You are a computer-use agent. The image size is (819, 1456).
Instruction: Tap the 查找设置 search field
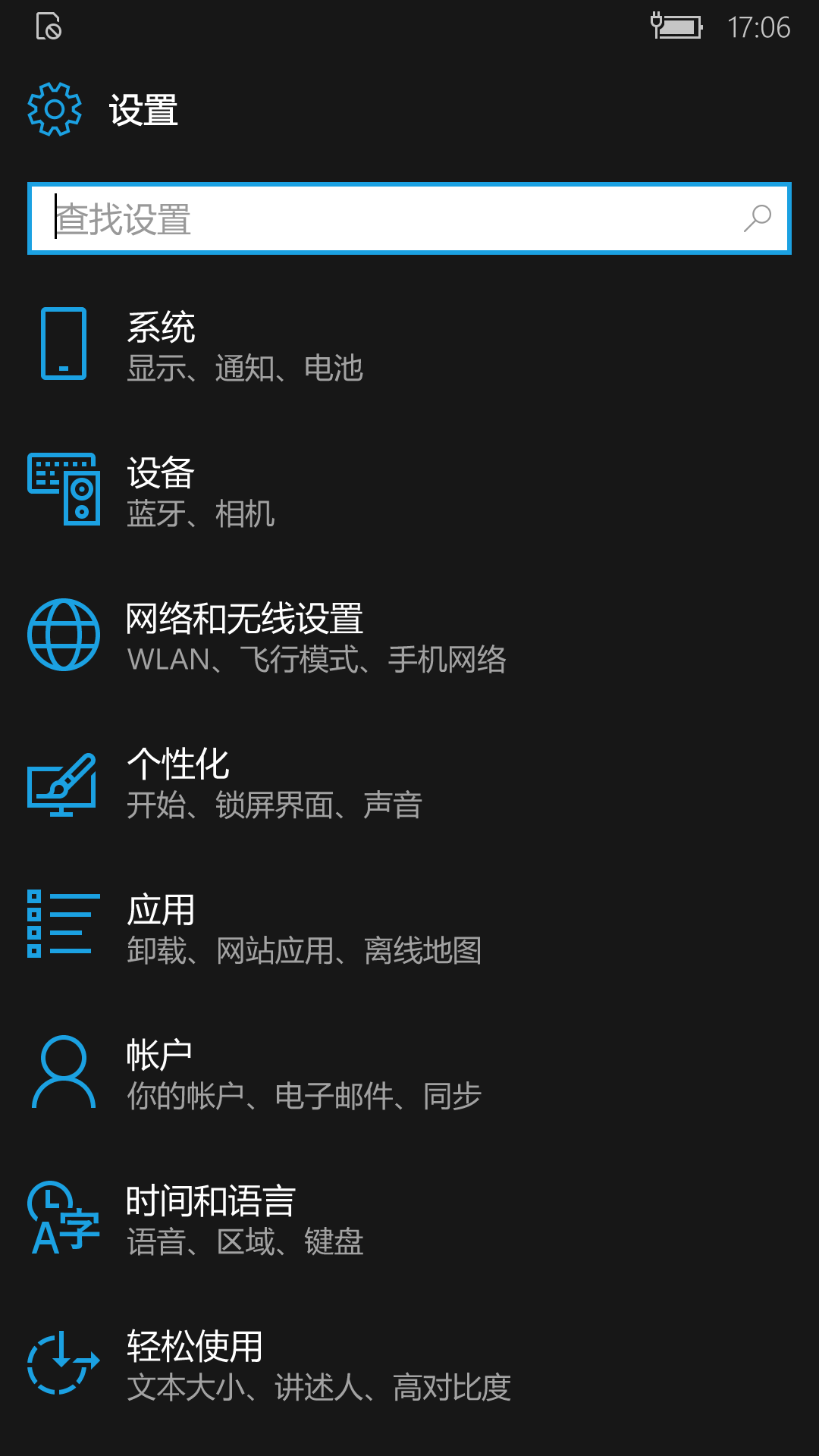(x=409, y=218)
